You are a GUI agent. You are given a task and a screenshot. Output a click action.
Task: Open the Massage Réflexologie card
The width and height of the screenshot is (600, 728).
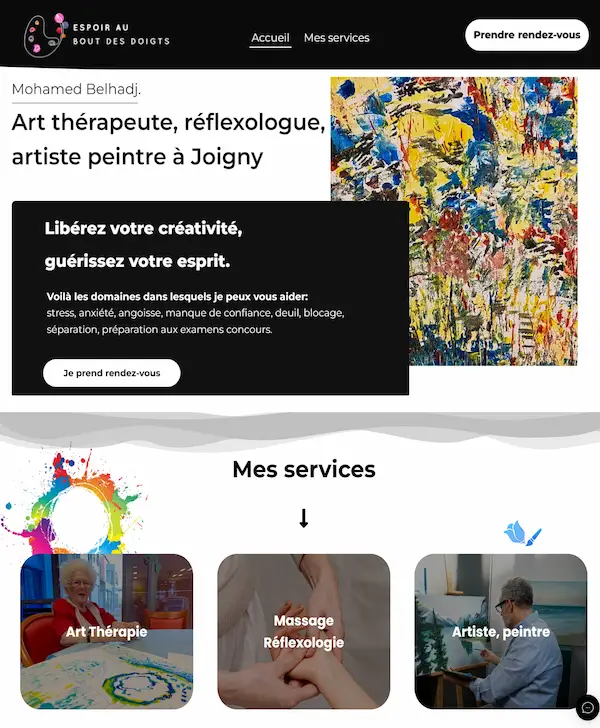303,631
